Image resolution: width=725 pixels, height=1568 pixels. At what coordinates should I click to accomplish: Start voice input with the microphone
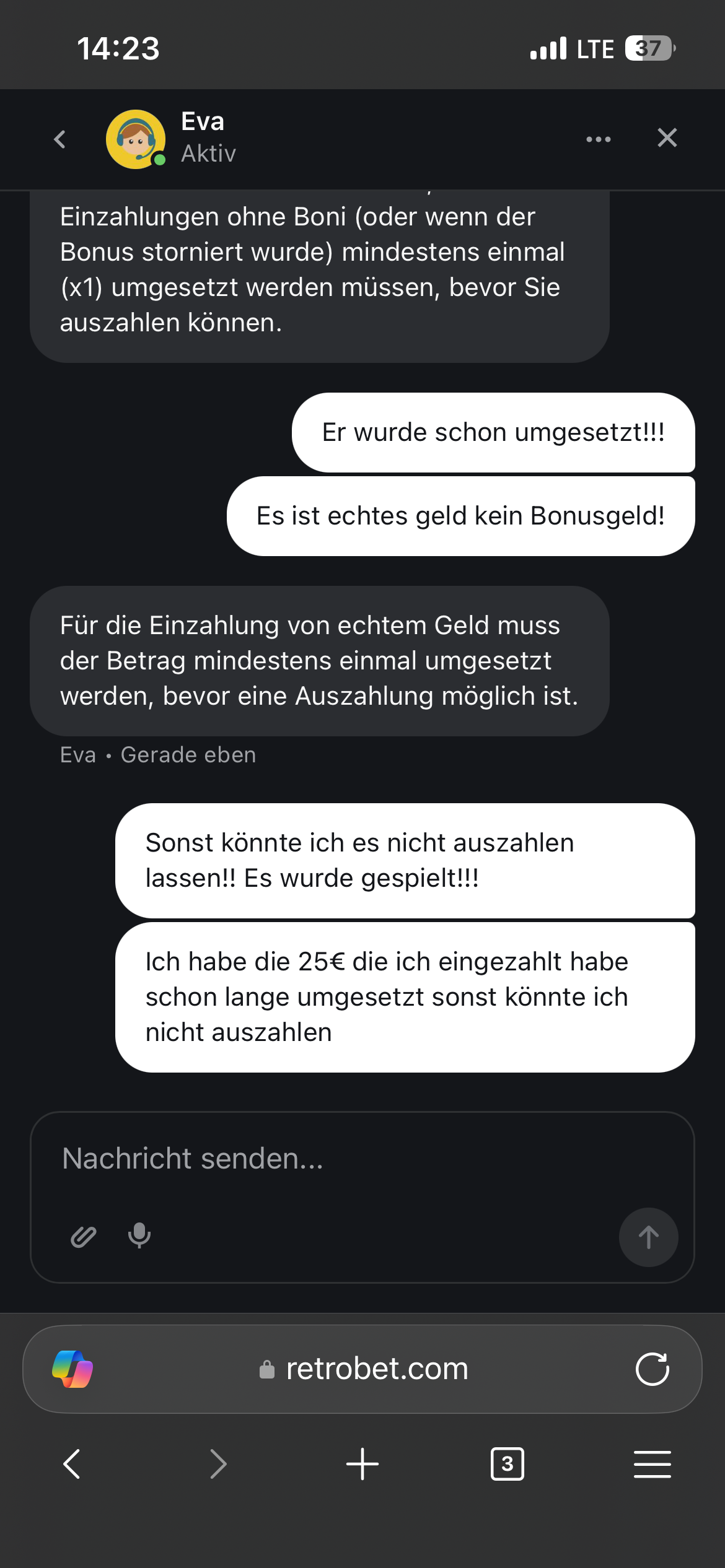139,1235
